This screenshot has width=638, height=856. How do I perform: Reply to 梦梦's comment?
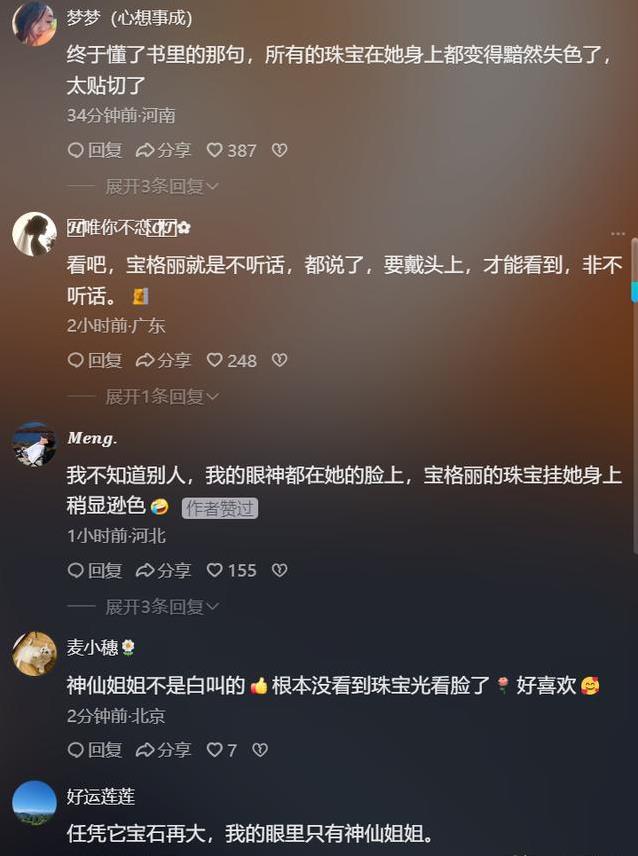tap(94, 150)
